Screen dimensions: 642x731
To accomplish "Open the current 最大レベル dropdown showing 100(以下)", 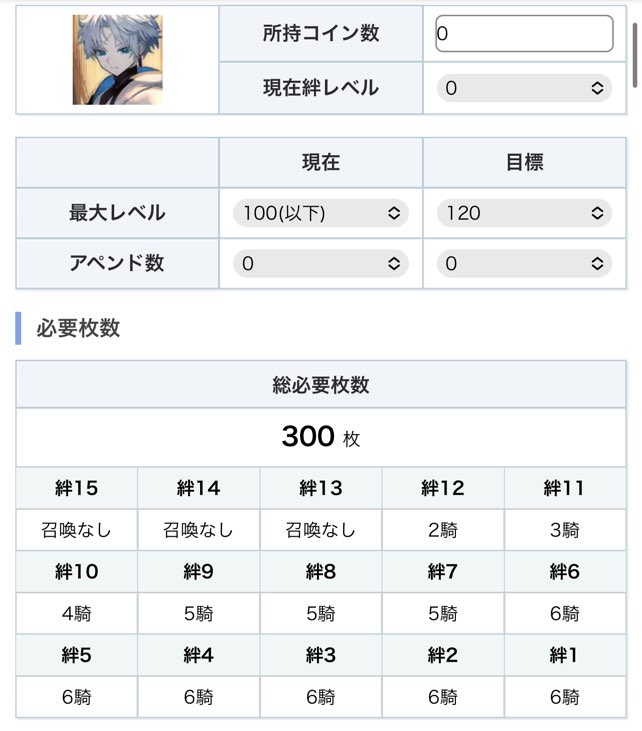I will click(320, 213).
